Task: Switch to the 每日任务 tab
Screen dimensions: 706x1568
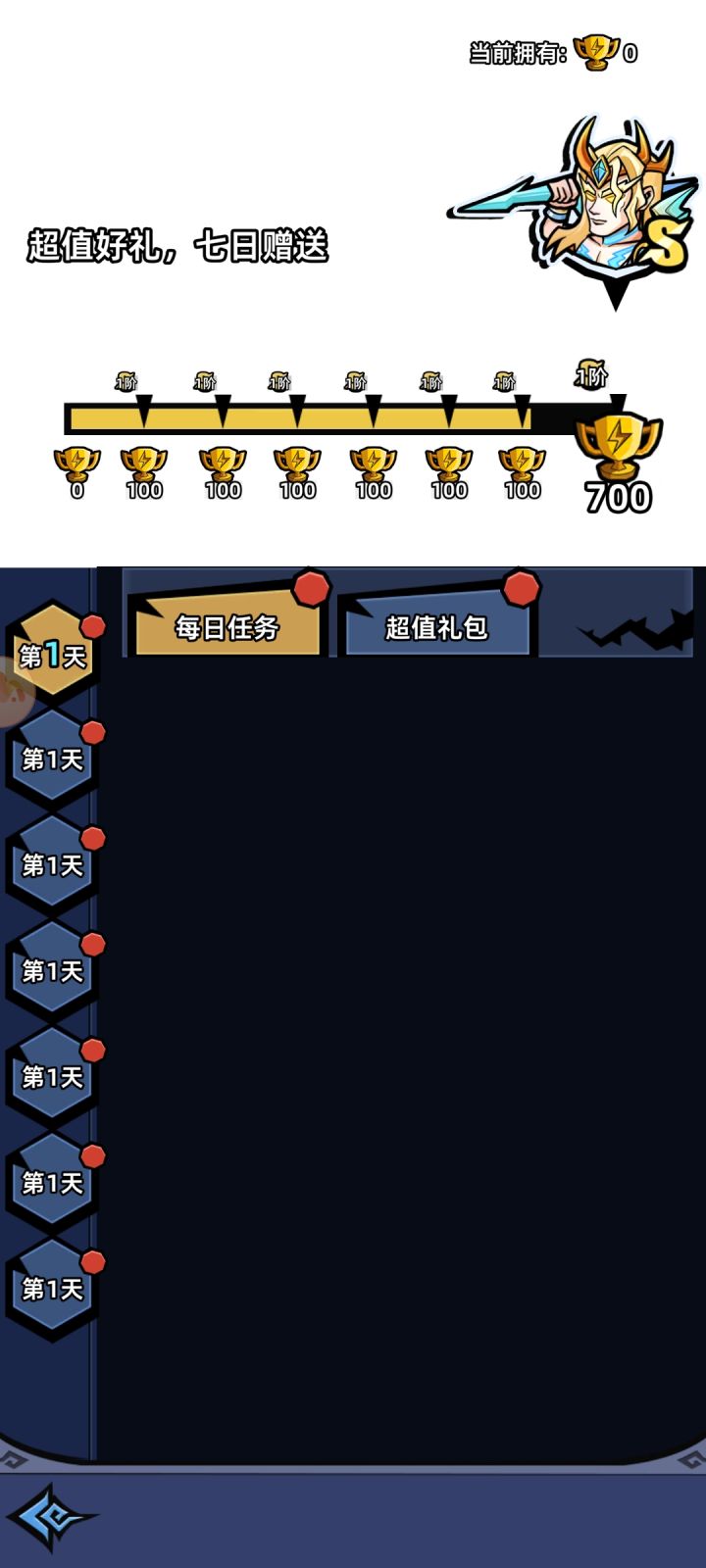Action: [x=227, y=627]
